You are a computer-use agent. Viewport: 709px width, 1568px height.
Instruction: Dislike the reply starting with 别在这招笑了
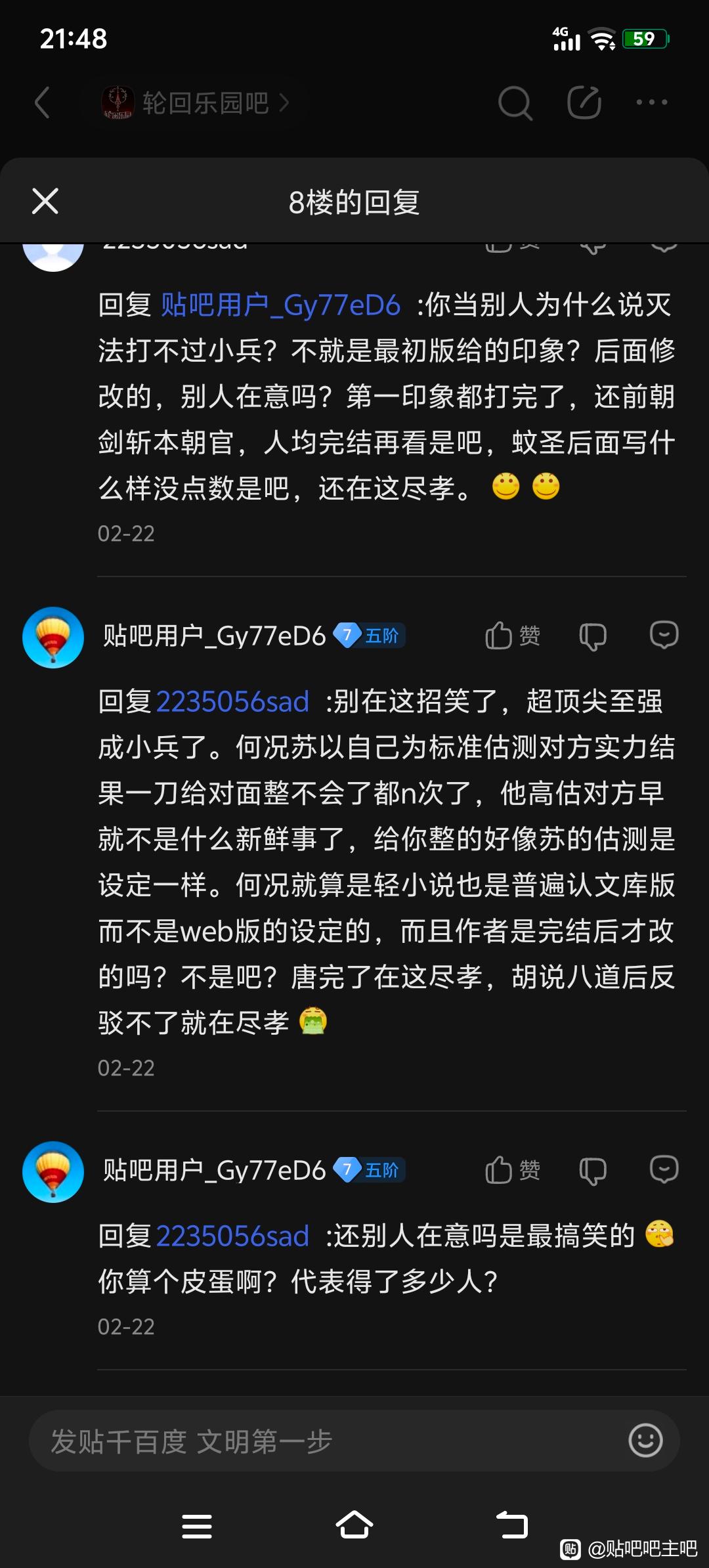pos(593,636)
